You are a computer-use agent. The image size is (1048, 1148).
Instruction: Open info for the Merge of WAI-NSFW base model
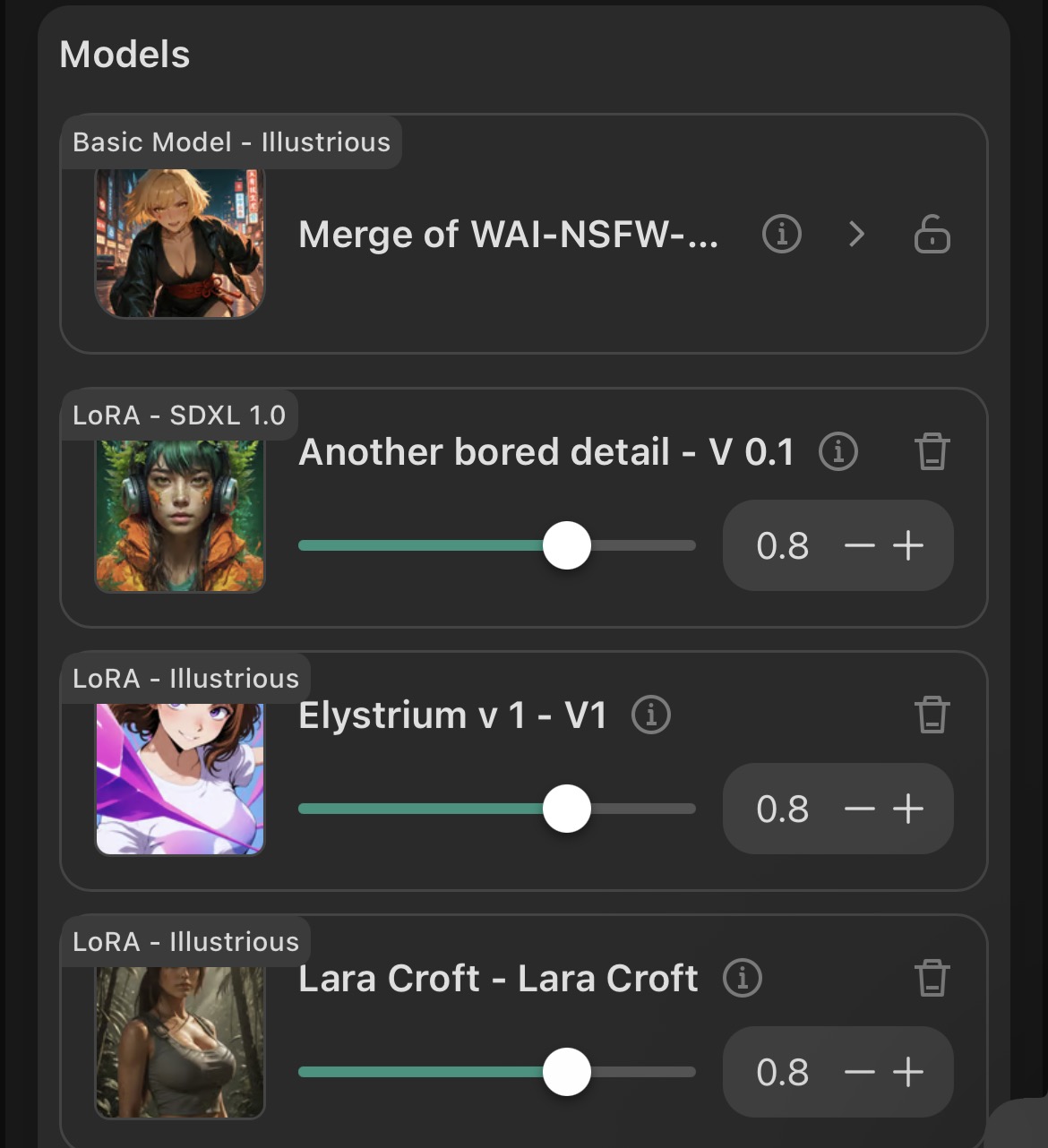click(x=781, y=235)
